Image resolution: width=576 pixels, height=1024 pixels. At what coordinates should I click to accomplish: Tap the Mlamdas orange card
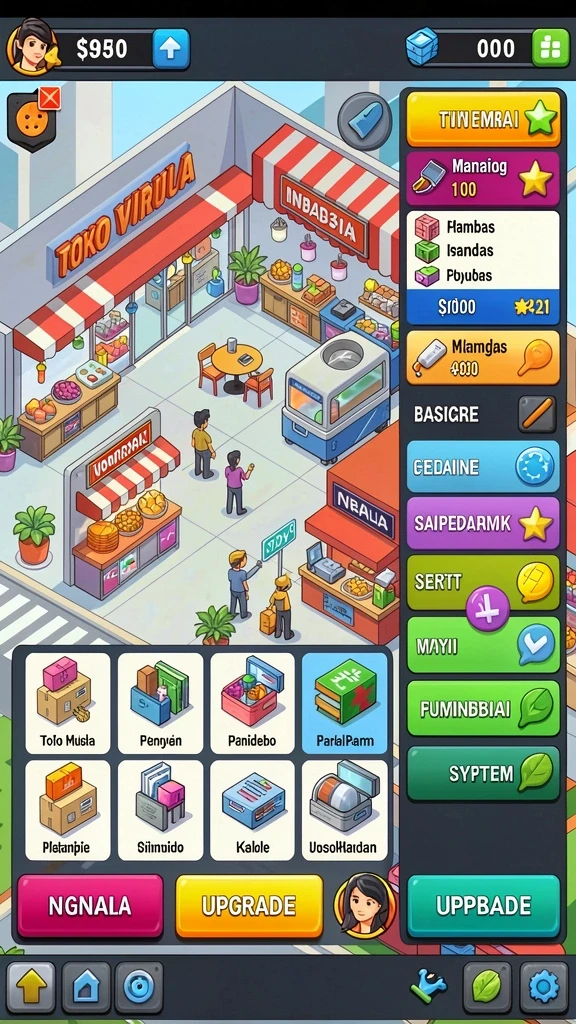click(483, 358)
